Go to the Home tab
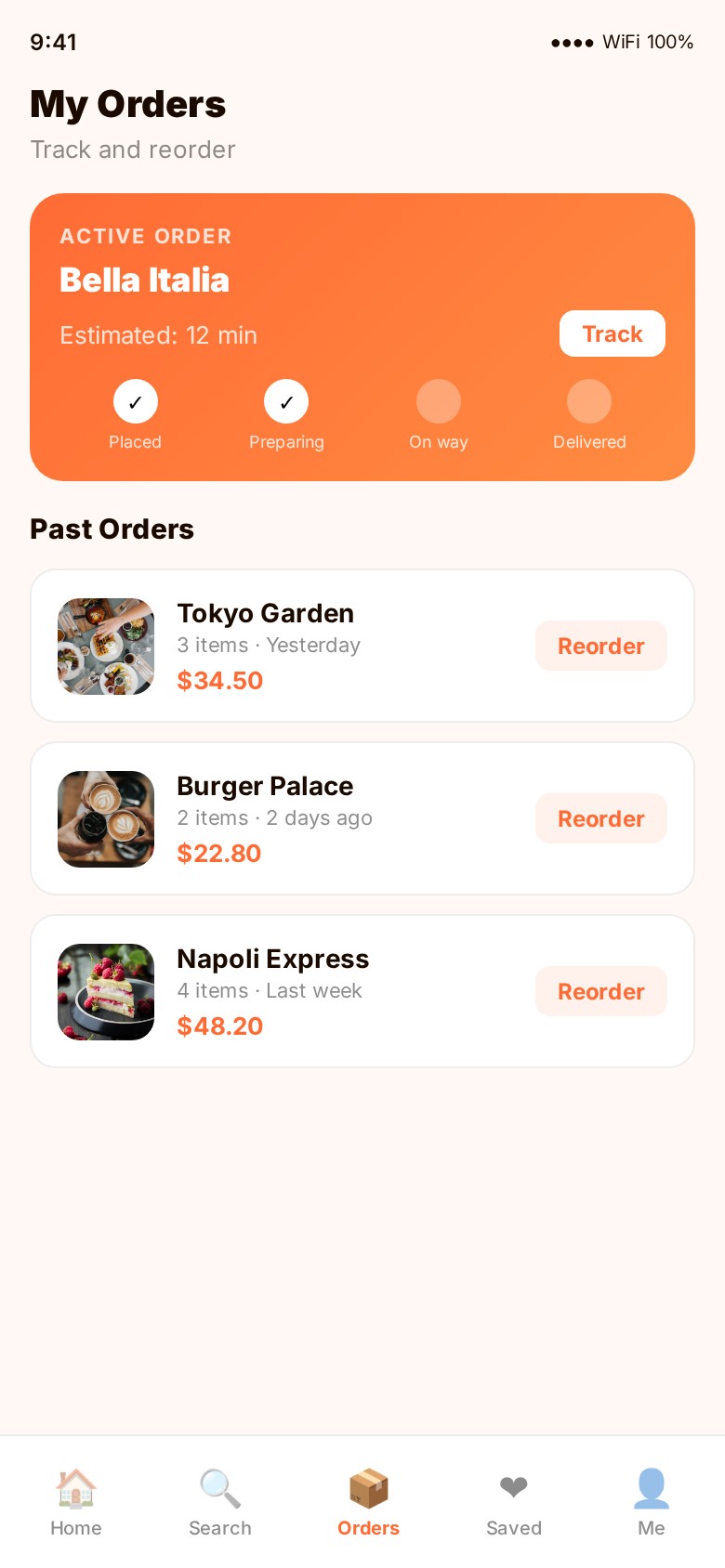 point(76,1502)
